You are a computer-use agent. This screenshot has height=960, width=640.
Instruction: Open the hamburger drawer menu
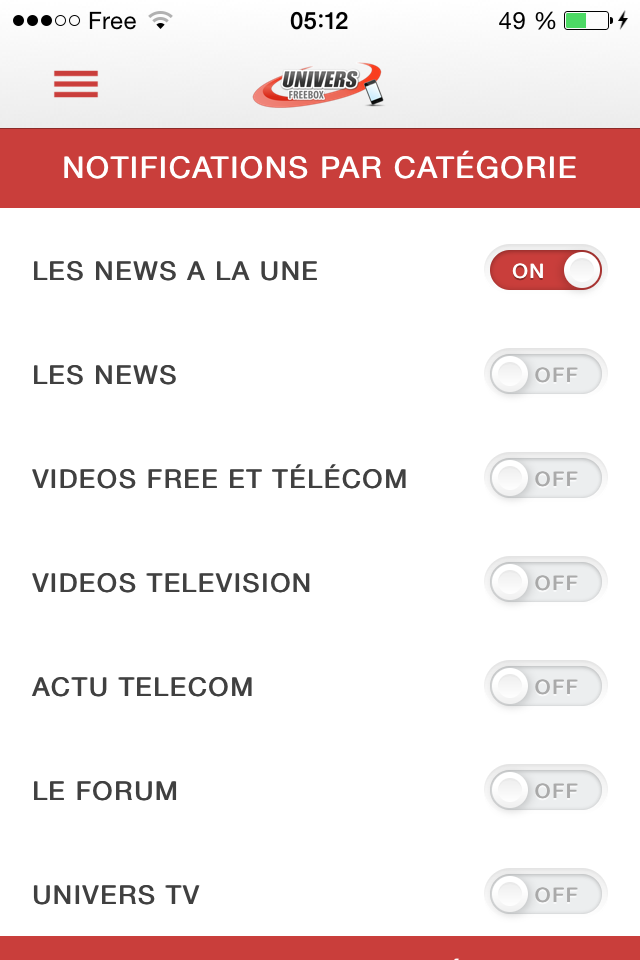[76, 84]
